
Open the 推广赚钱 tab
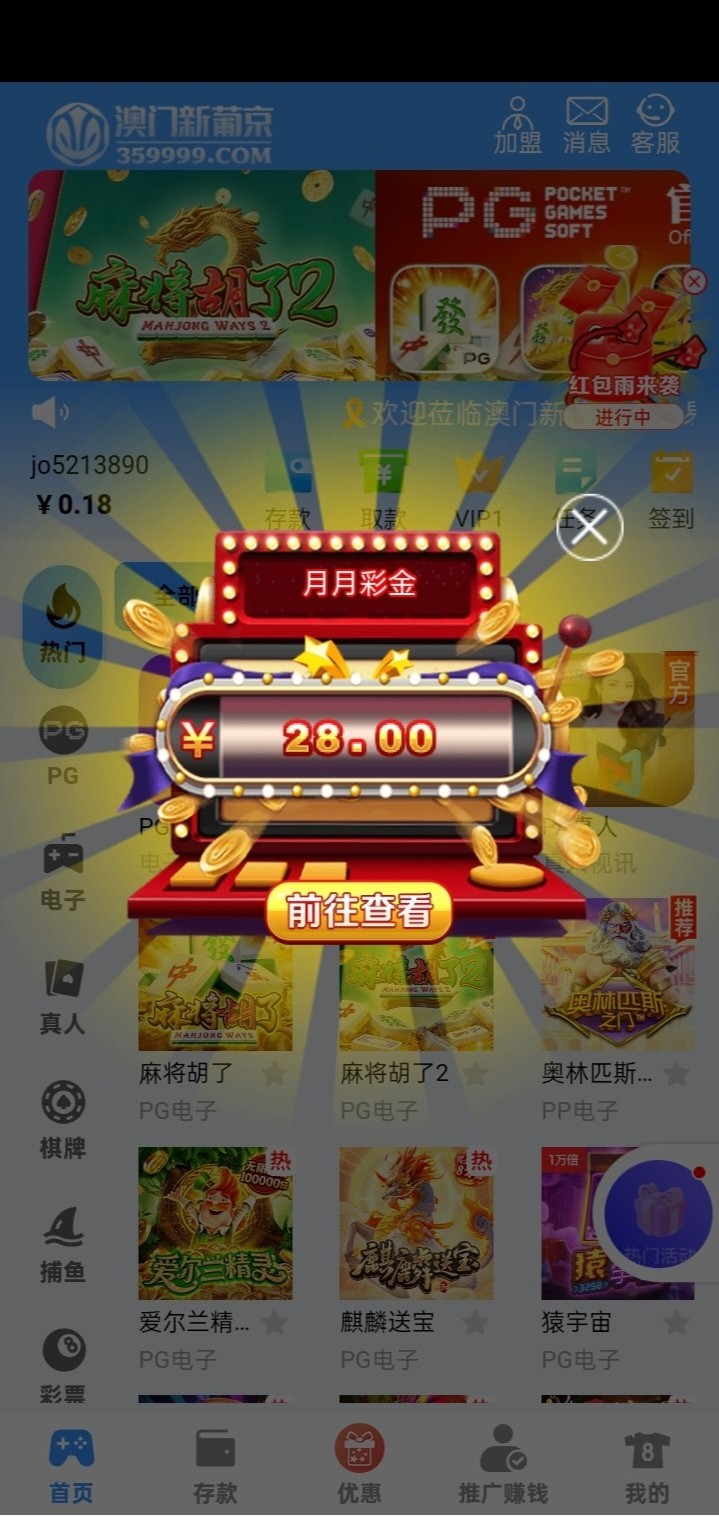coord(503,1466)
